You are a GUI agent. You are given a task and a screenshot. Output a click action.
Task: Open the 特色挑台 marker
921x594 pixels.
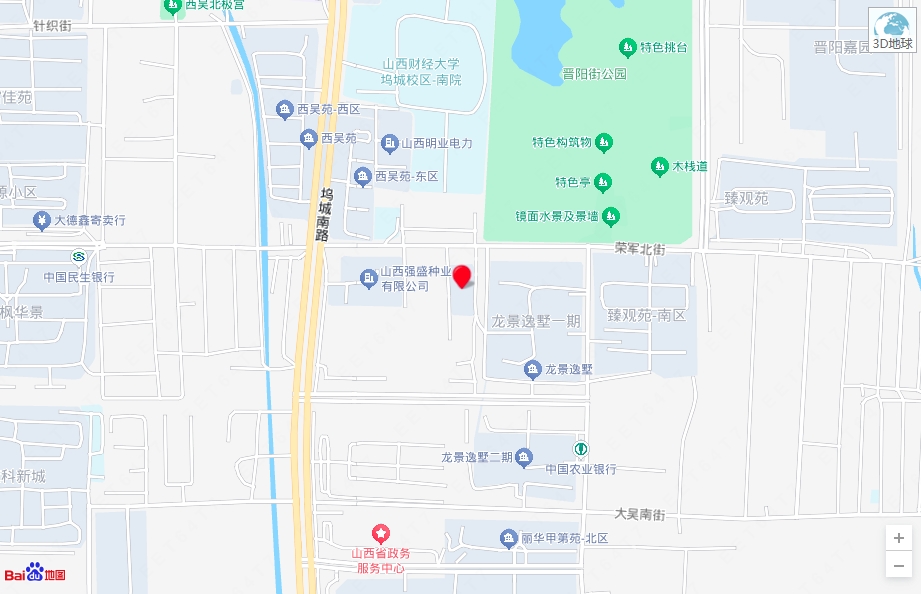[627, 47]
